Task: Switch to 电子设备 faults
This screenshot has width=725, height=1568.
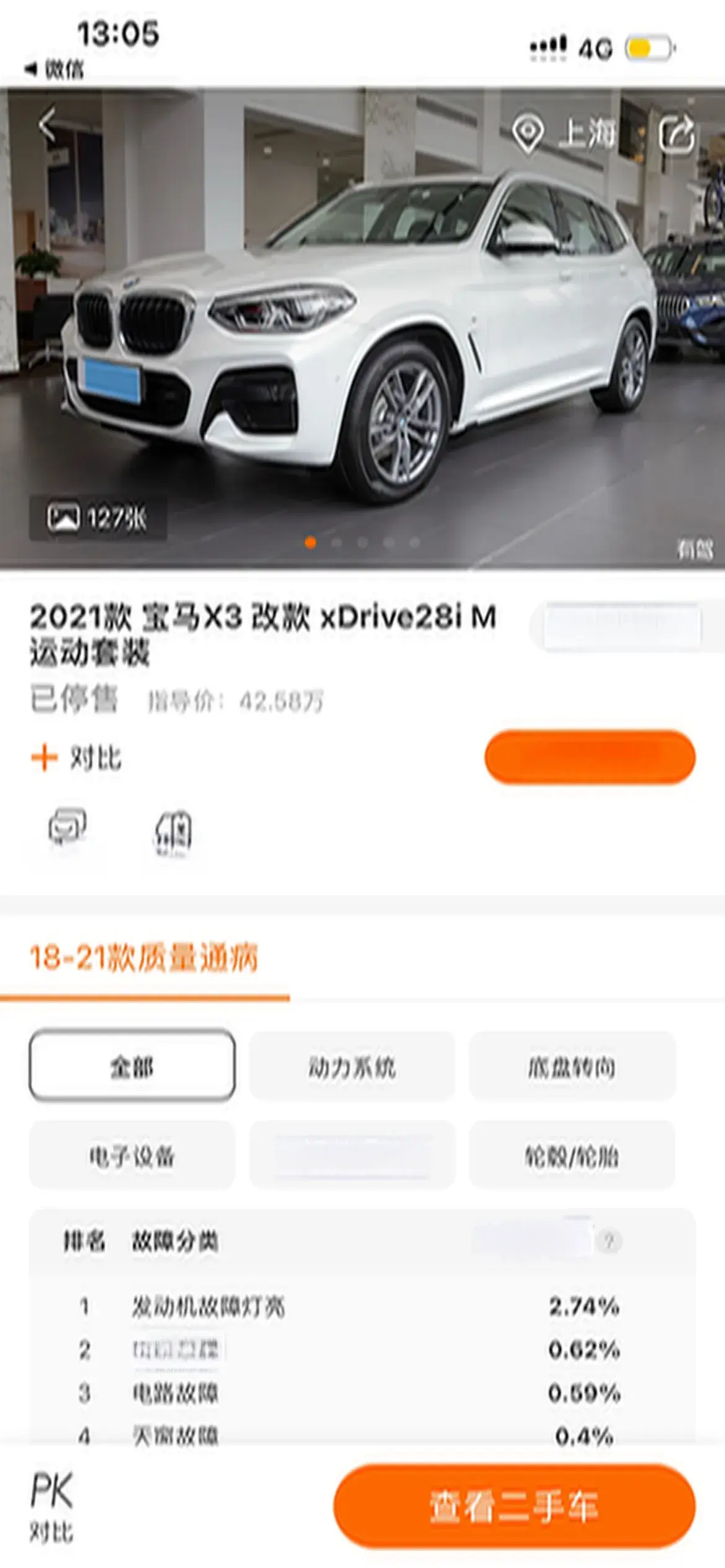Action: click(x=132, y=1156)
